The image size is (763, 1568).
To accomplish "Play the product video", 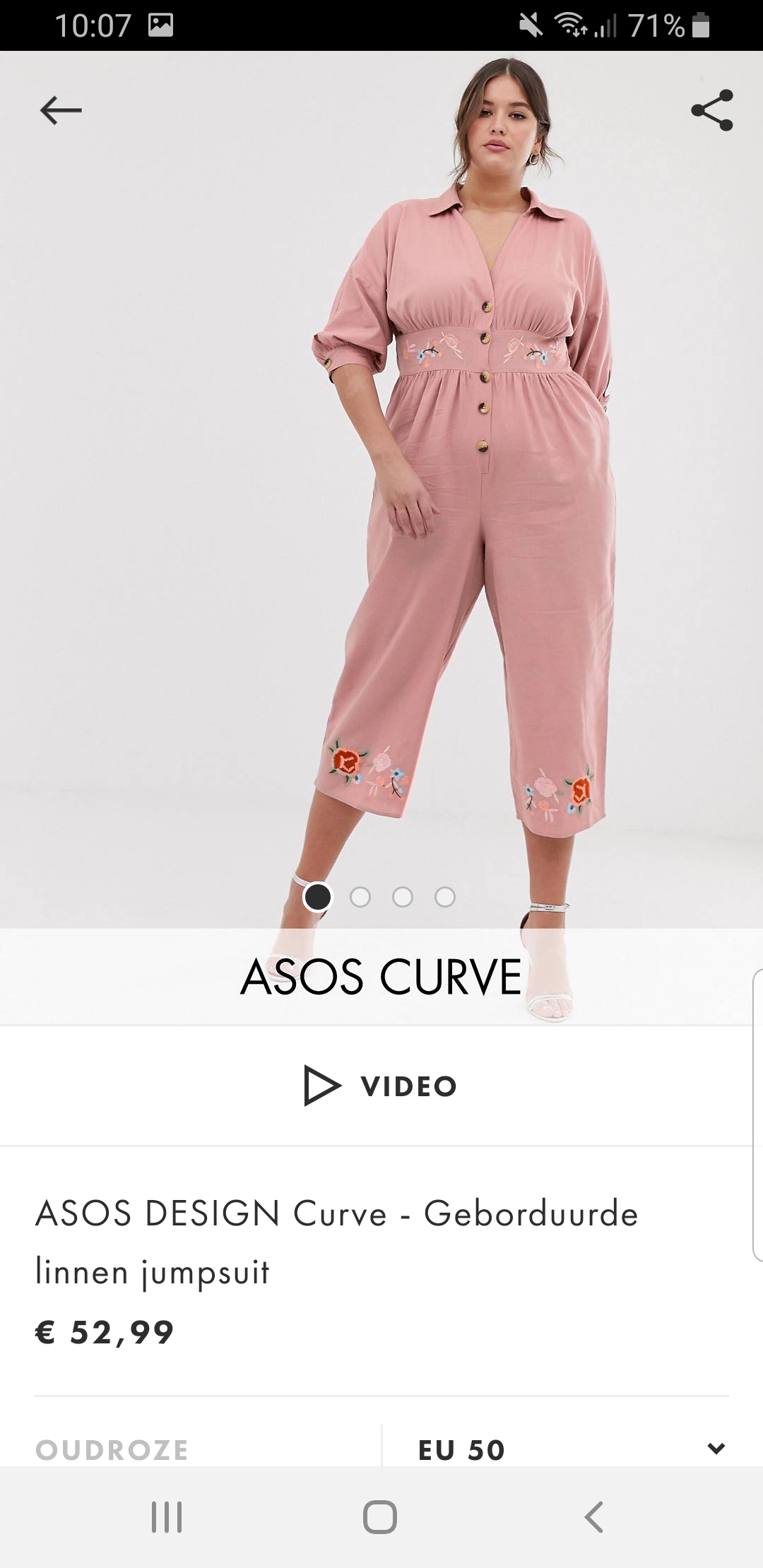I will coord(380,1086).
